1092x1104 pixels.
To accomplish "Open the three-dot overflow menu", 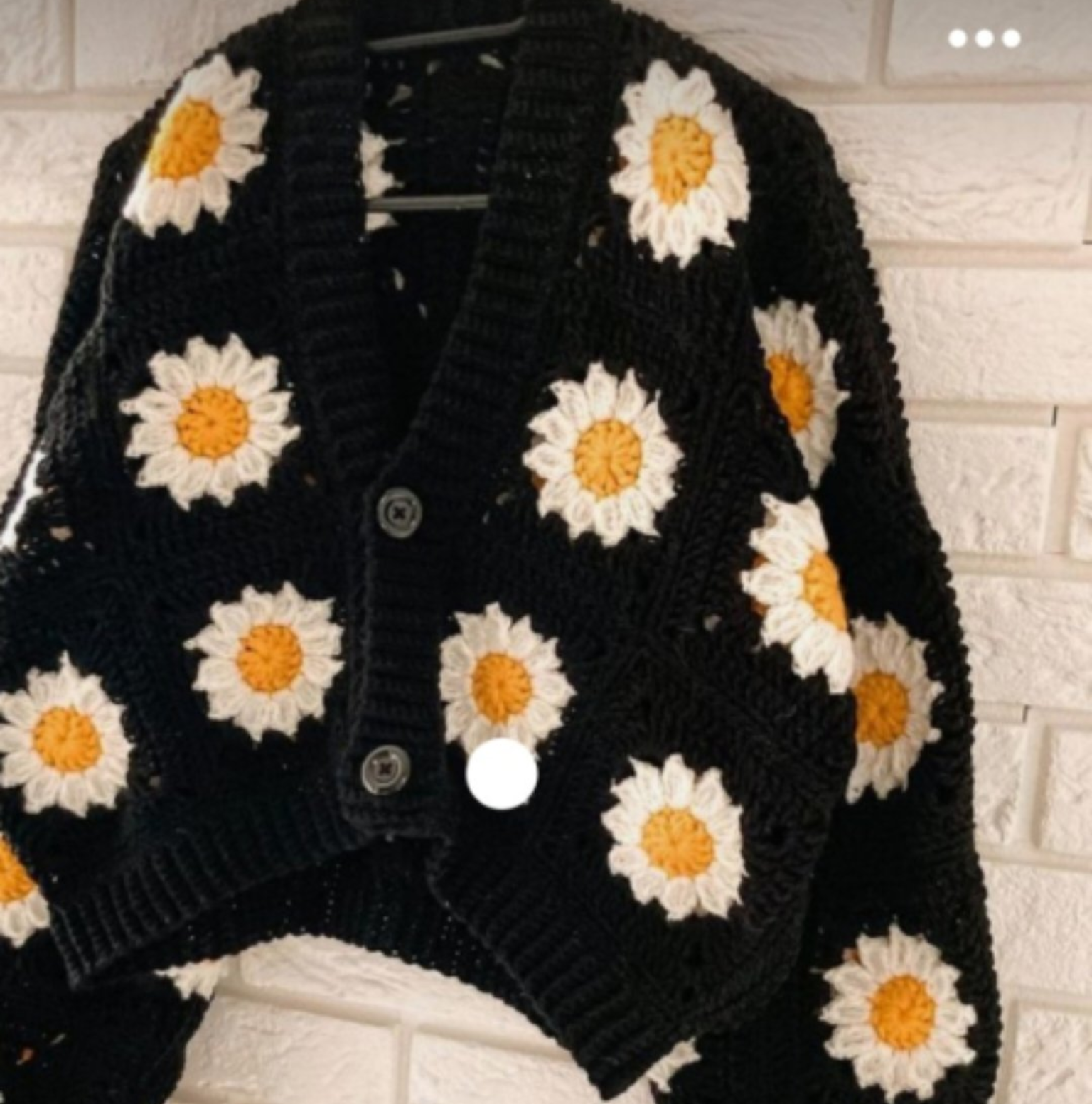I will pyautogui.click(x=985, y=38).
